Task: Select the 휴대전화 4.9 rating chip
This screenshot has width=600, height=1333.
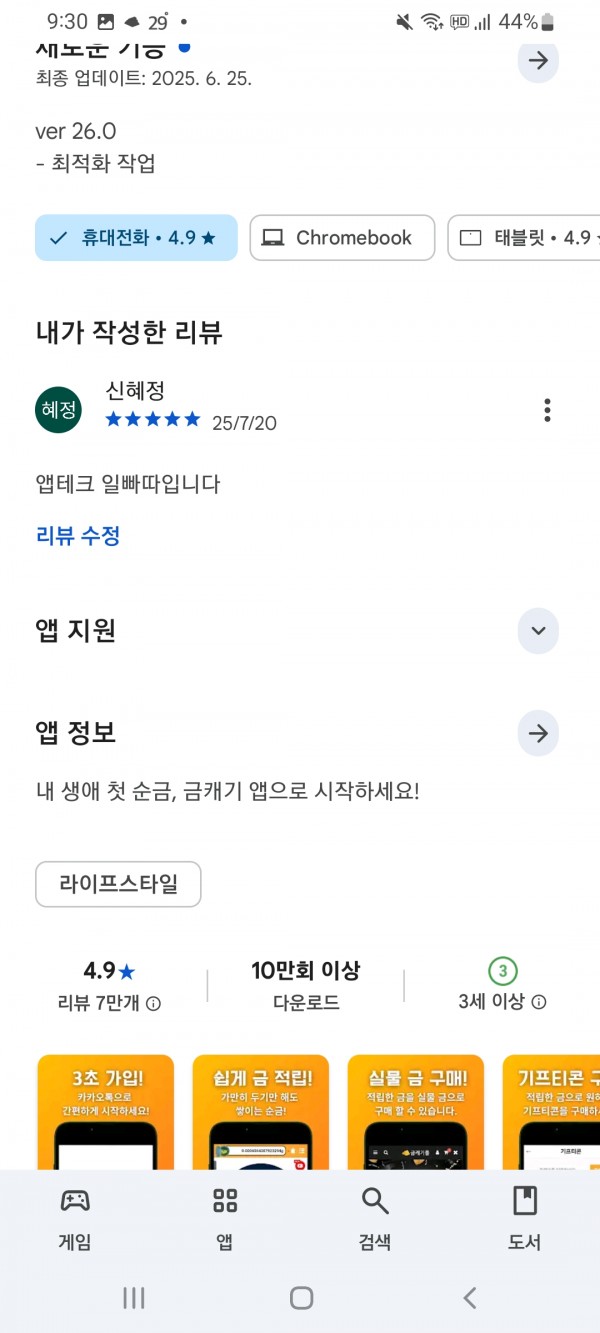Action: 136,238
